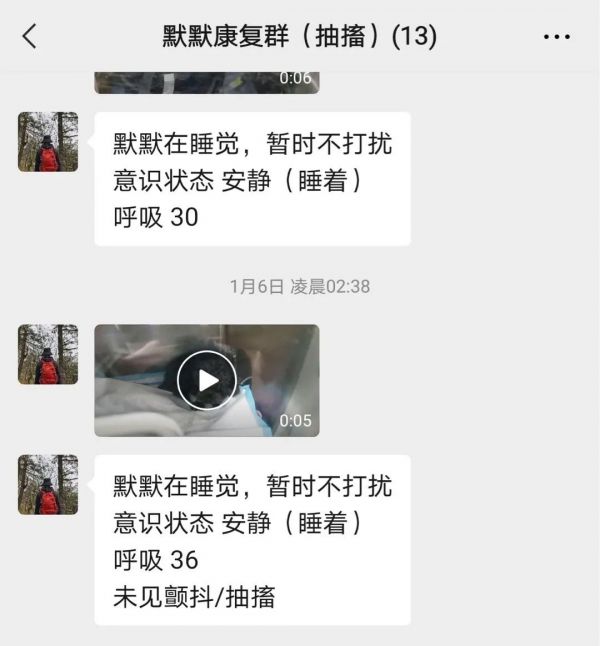Play the 0:05 video message
The height and width of the screenshot is (646, 600).
point(206,380)
